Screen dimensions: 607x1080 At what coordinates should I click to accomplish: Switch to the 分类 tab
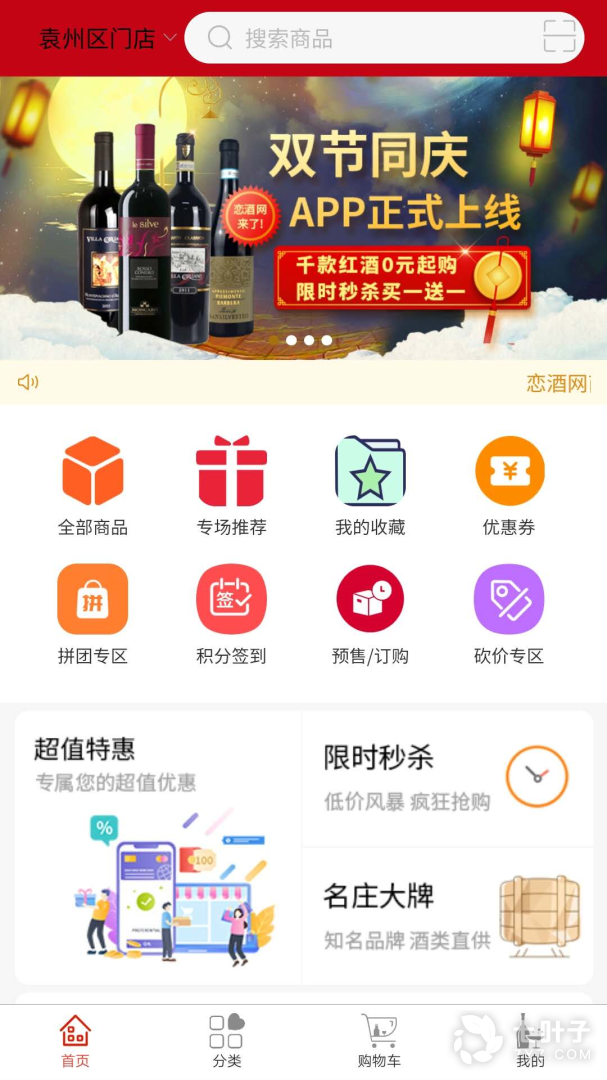tap(227, 1040)
